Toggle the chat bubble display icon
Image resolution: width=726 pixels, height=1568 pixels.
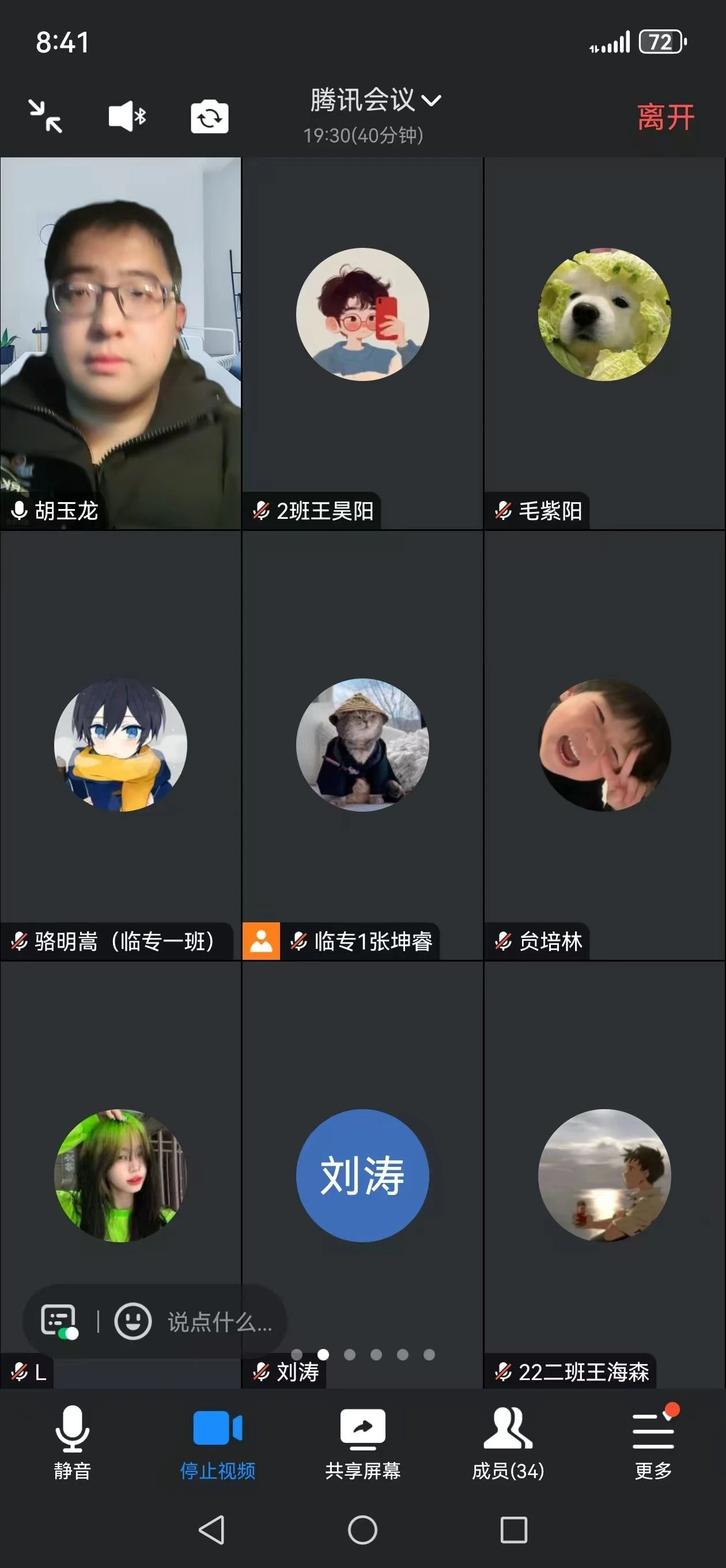(59, 1321)
